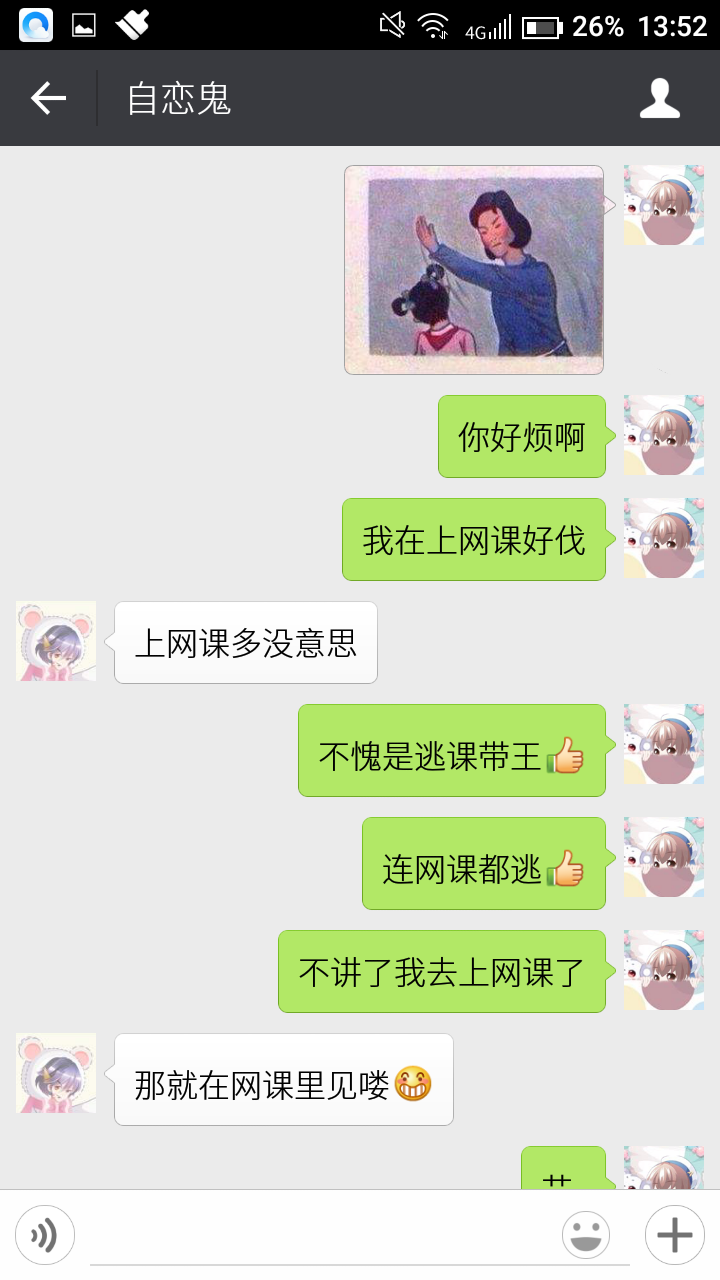Go back from the 自恋鬼 chat

48,98
